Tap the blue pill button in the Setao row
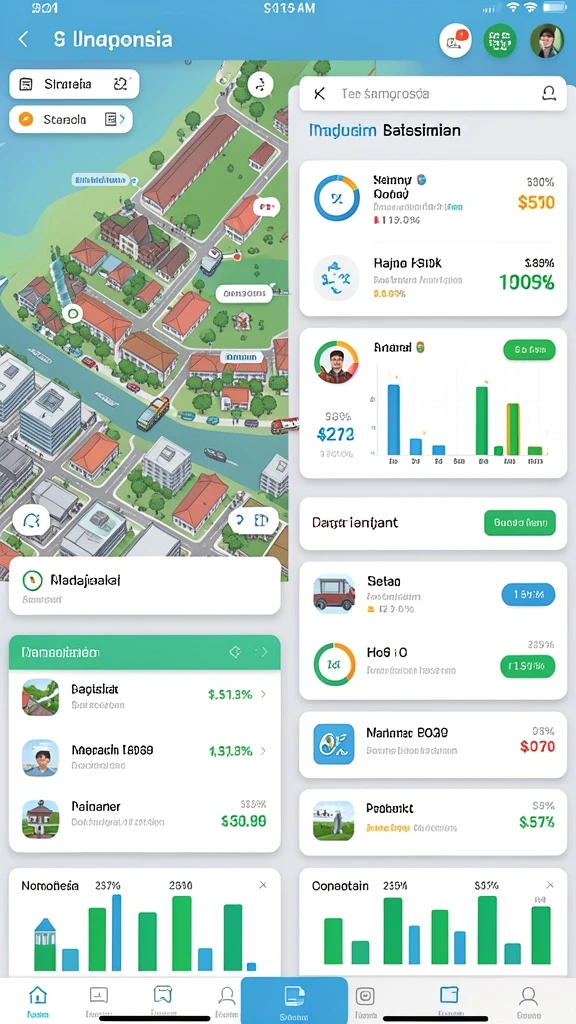Screen dimensions: 576x1024 pyautogui.click(x=528, y=594)
